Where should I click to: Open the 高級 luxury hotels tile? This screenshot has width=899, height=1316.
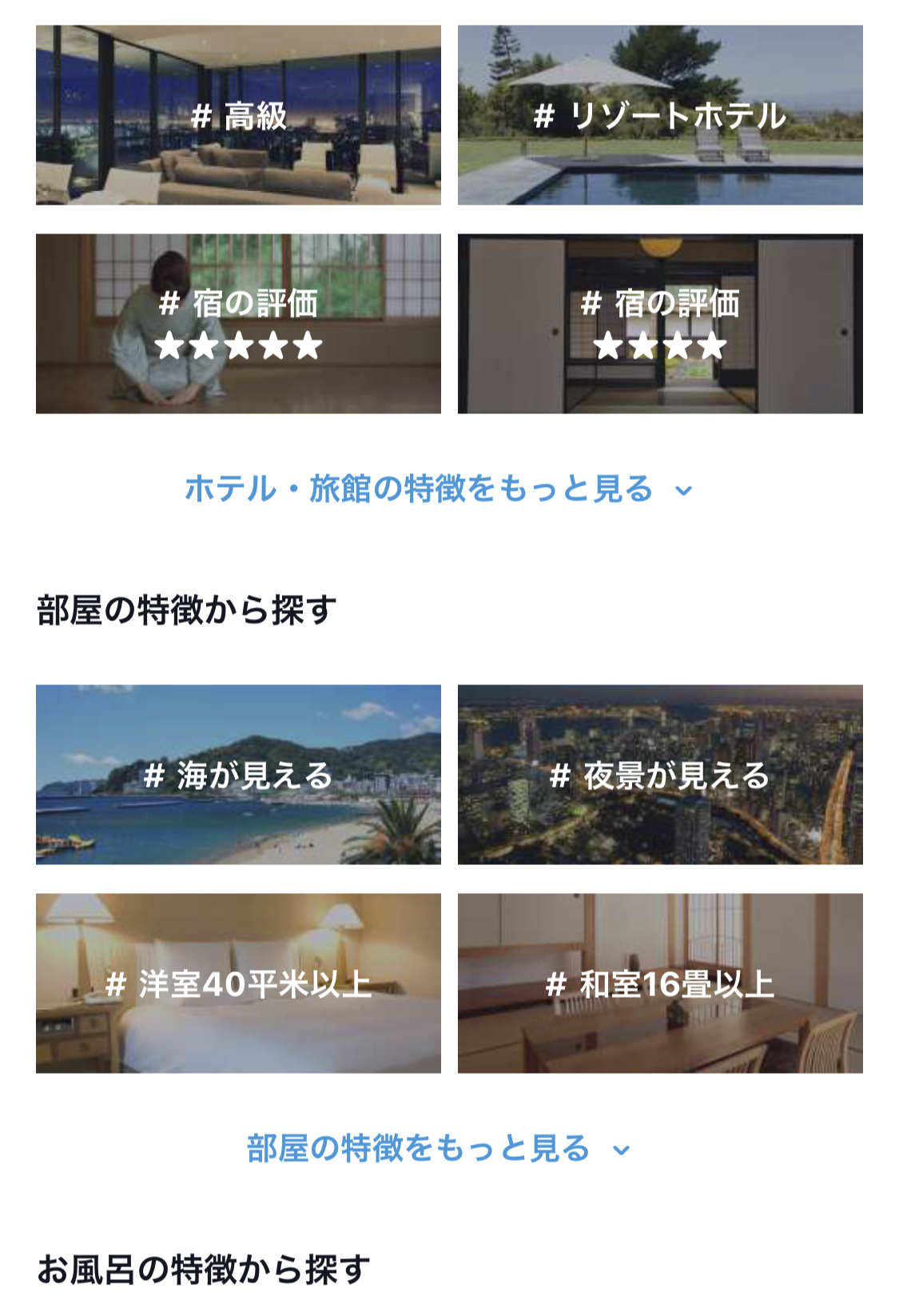pos(238,115)
